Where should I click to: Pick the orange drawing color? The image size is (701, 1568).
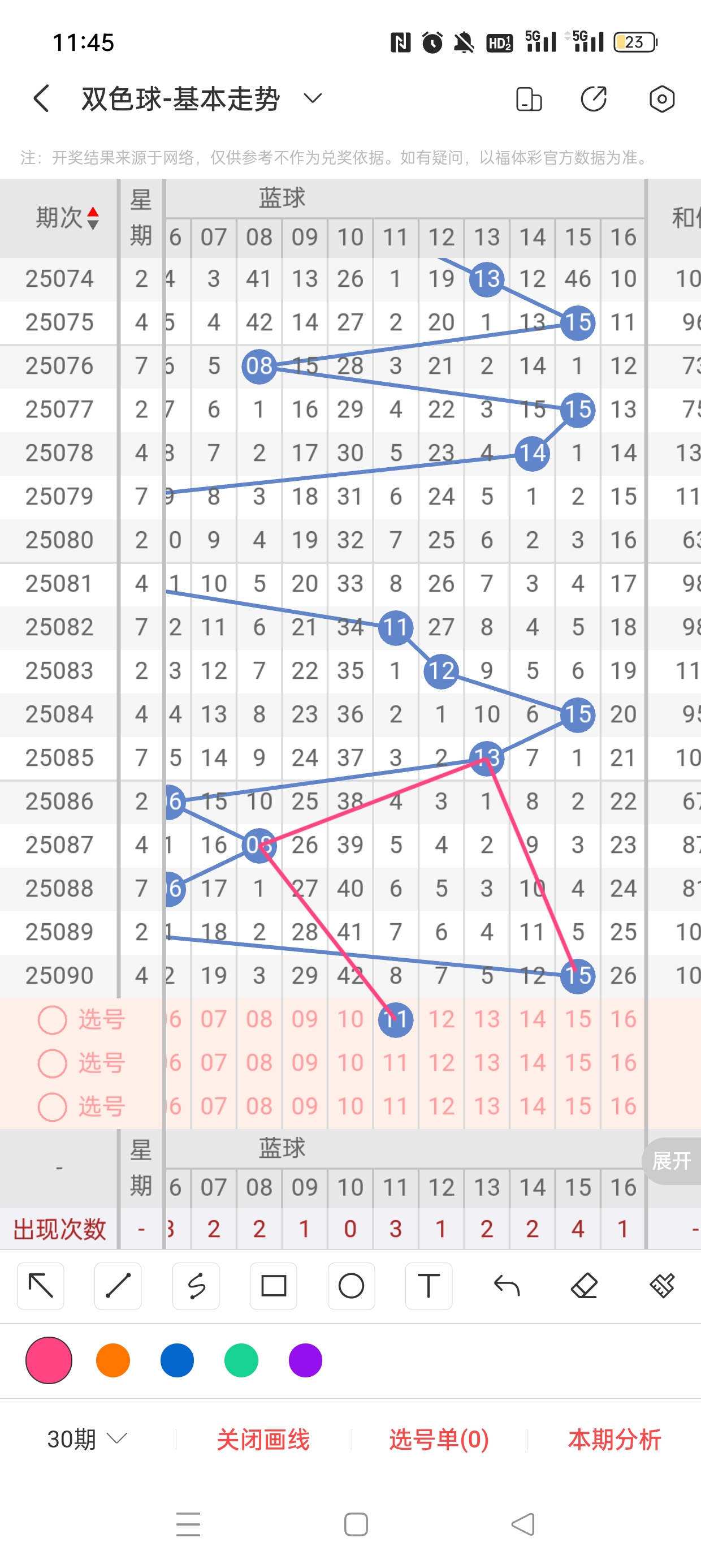pos(113,1360)
